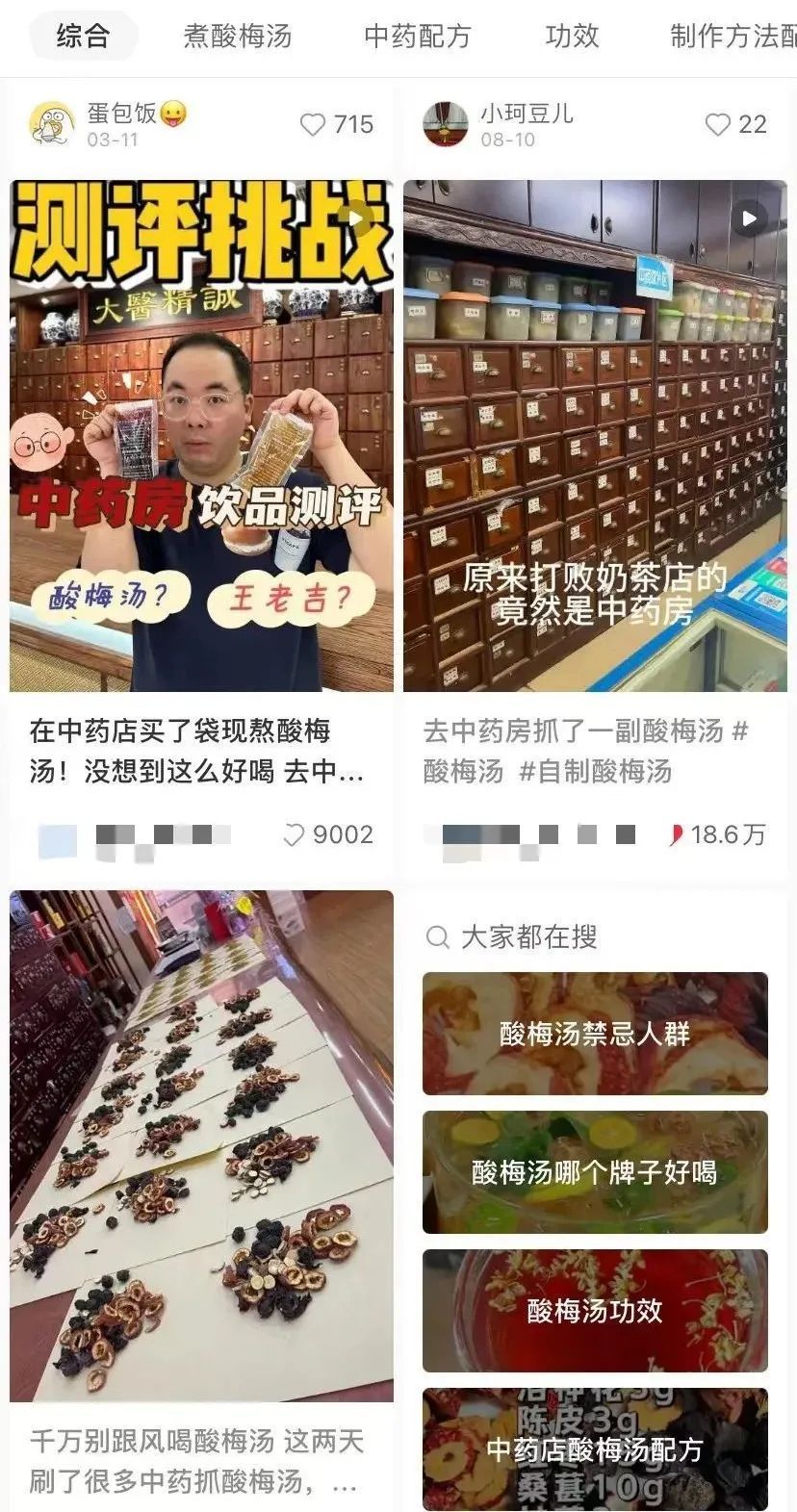Open the 中药店酸梅汤配方 suggestion
Viewport: 797px width, 1512px height.
pyautogui.click(x=595, y=1448)
